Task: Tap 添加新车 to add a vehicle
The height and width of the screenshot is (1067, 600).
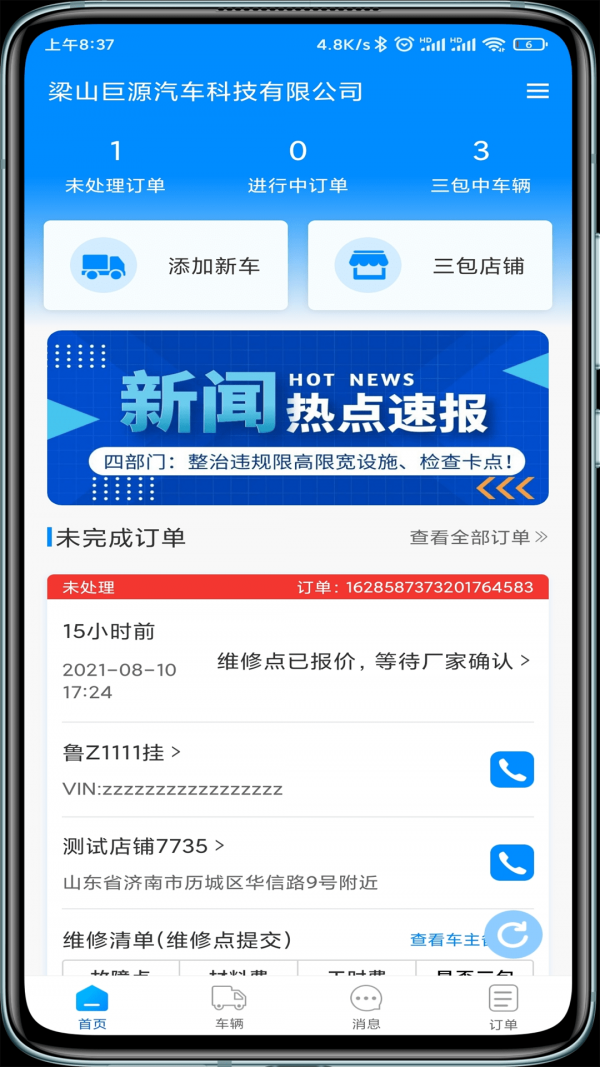Action: pos(166,266)
